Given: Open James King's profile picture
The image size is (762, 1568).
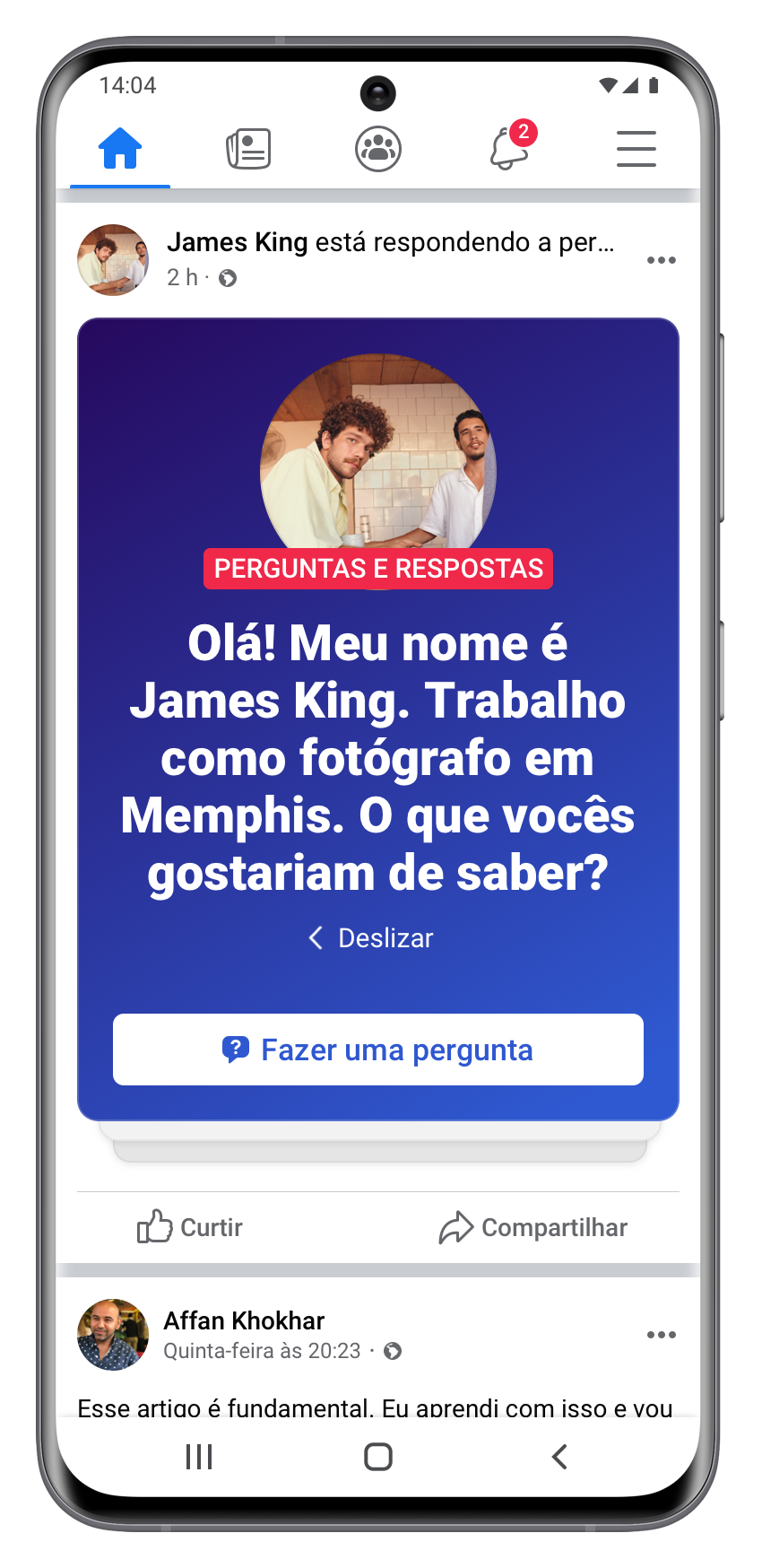Looking at the screenshot, I should point(113,260).
